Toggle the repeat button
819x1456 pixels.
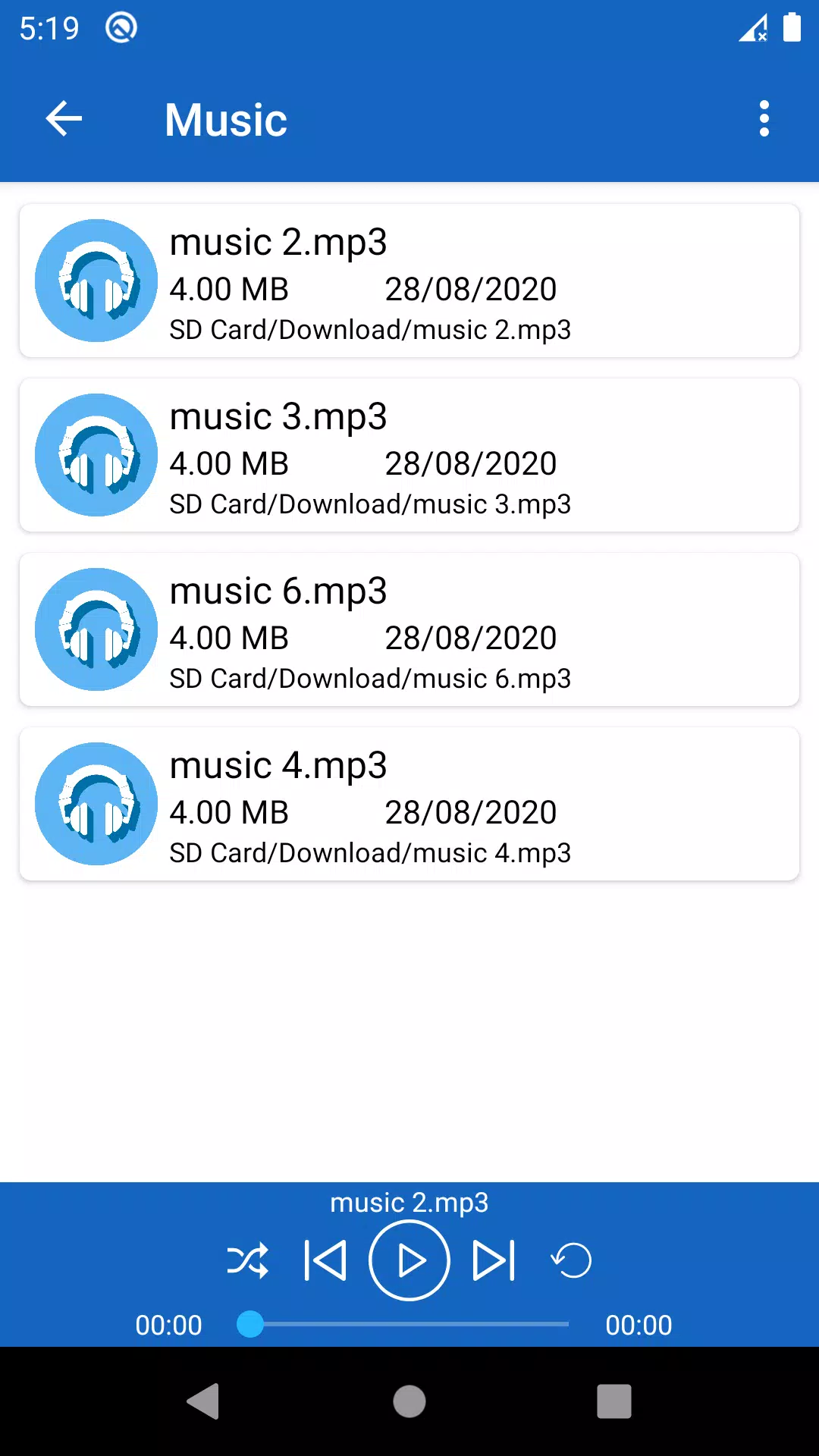[x=571, y=1260]
